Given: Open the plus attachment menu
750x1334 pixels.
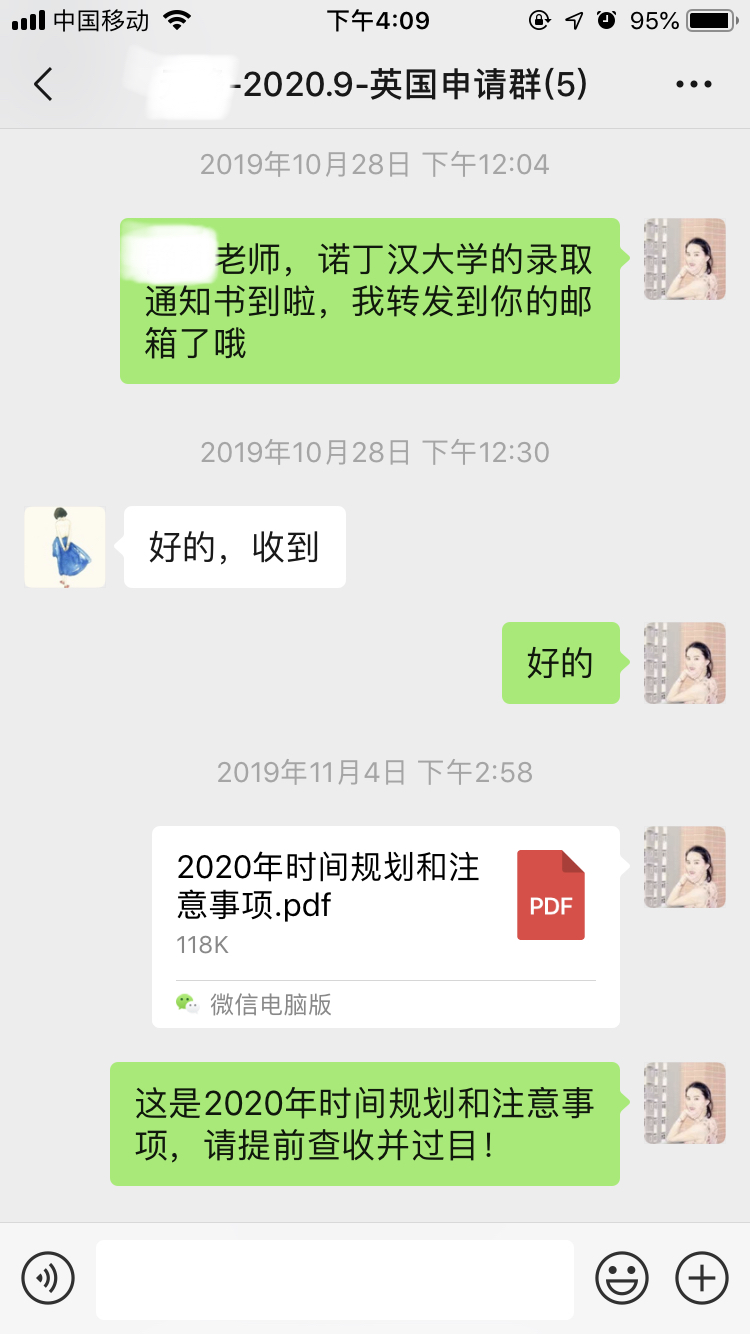Looking at the screenshot, I should pos(702,1277).
